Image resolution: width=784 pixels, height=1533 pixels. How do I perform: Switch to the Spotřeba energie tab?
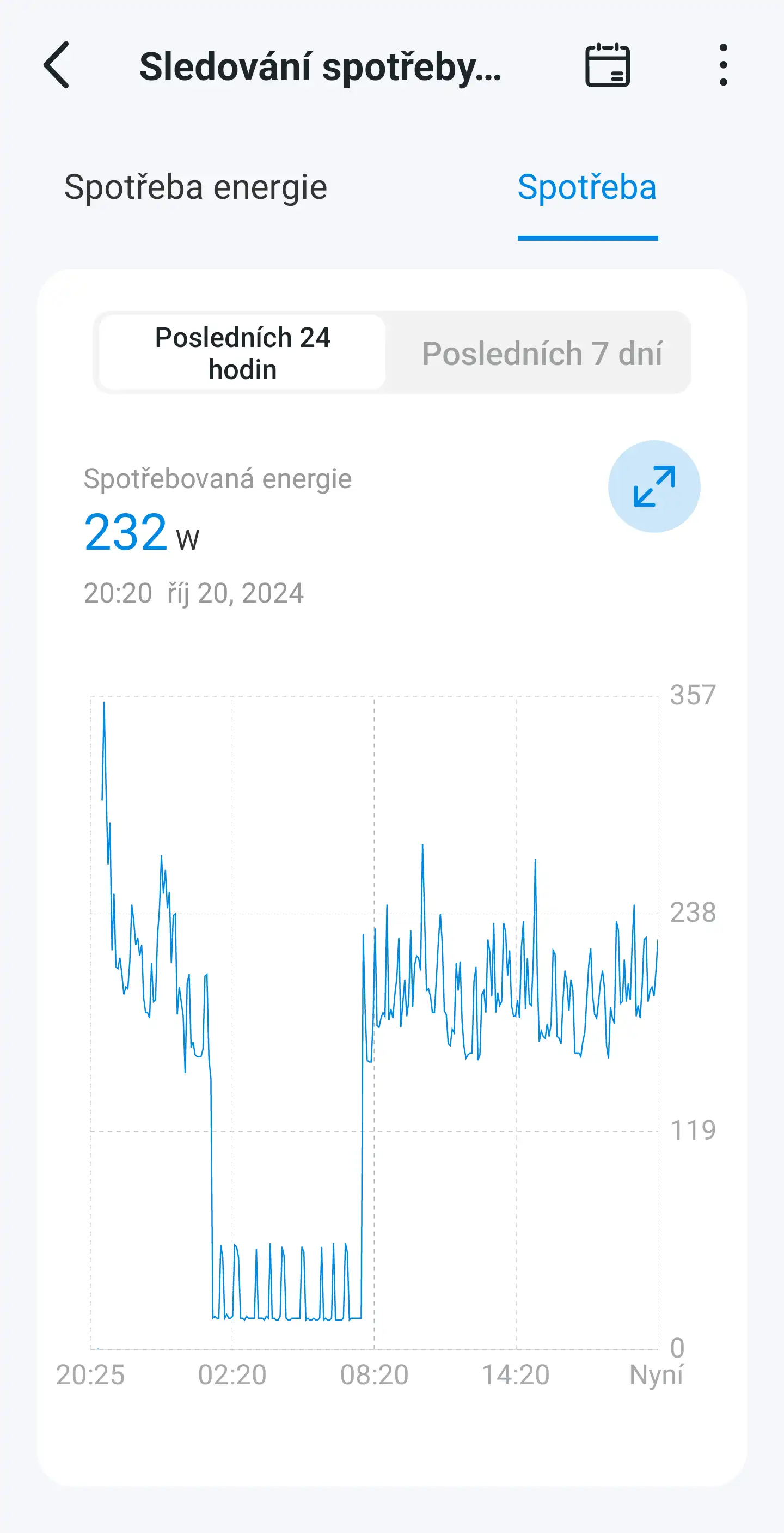coord(195,187)
